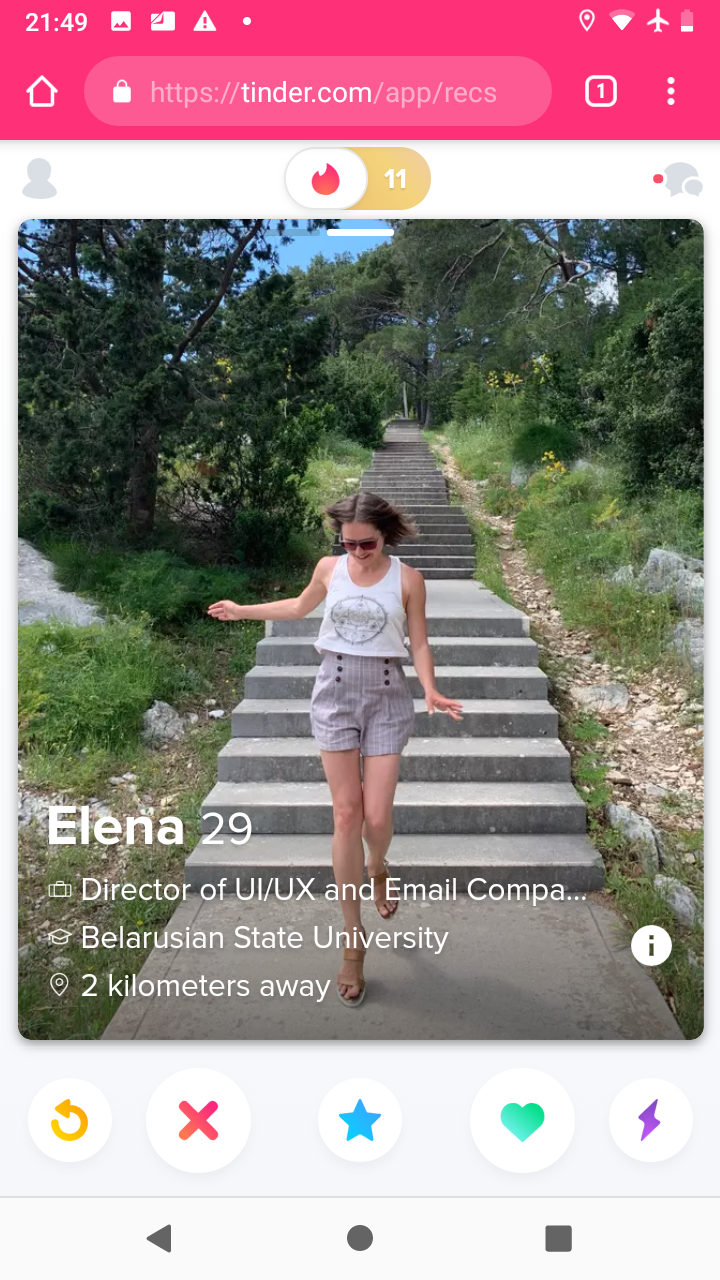Like Elena with the green heart
The image size is (720, 1280).
pyautogui.click(x=522, y=1121)
